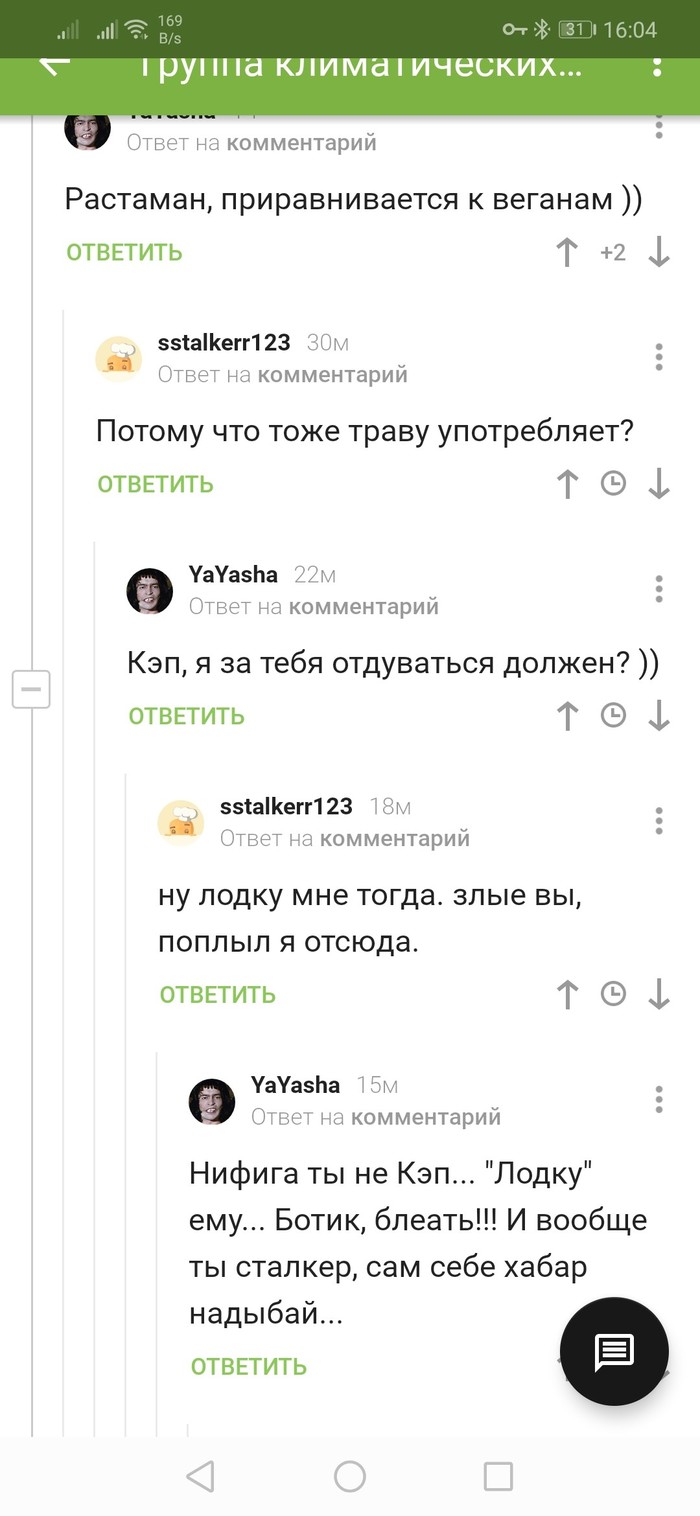The height and width of the screenshot is (1516, 700).
Task: Reply to 'Потому что тоже траву употребляет?' comment
Action: tap(155, 484)
